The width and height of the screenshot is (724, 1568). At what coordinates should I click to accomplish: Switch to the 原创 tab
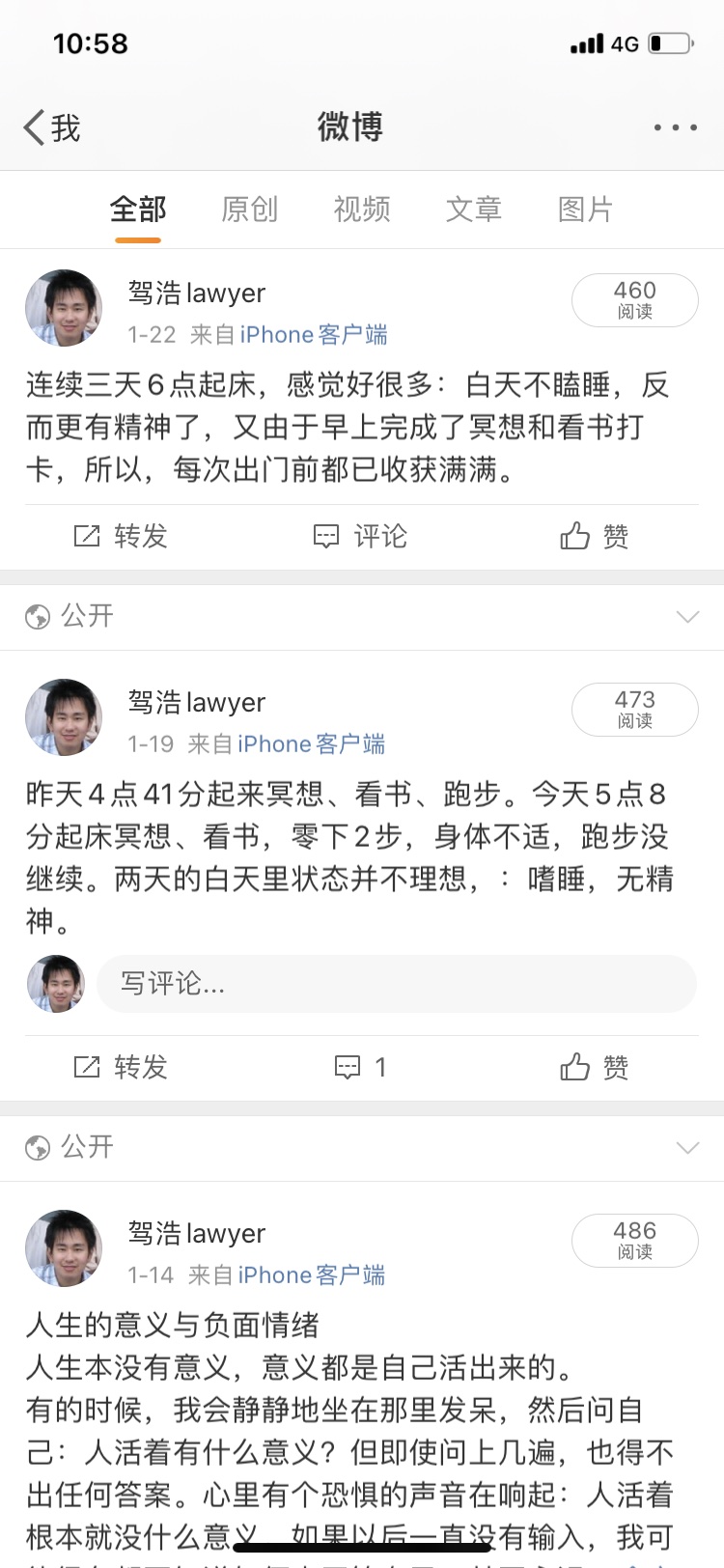click(249, 209)
